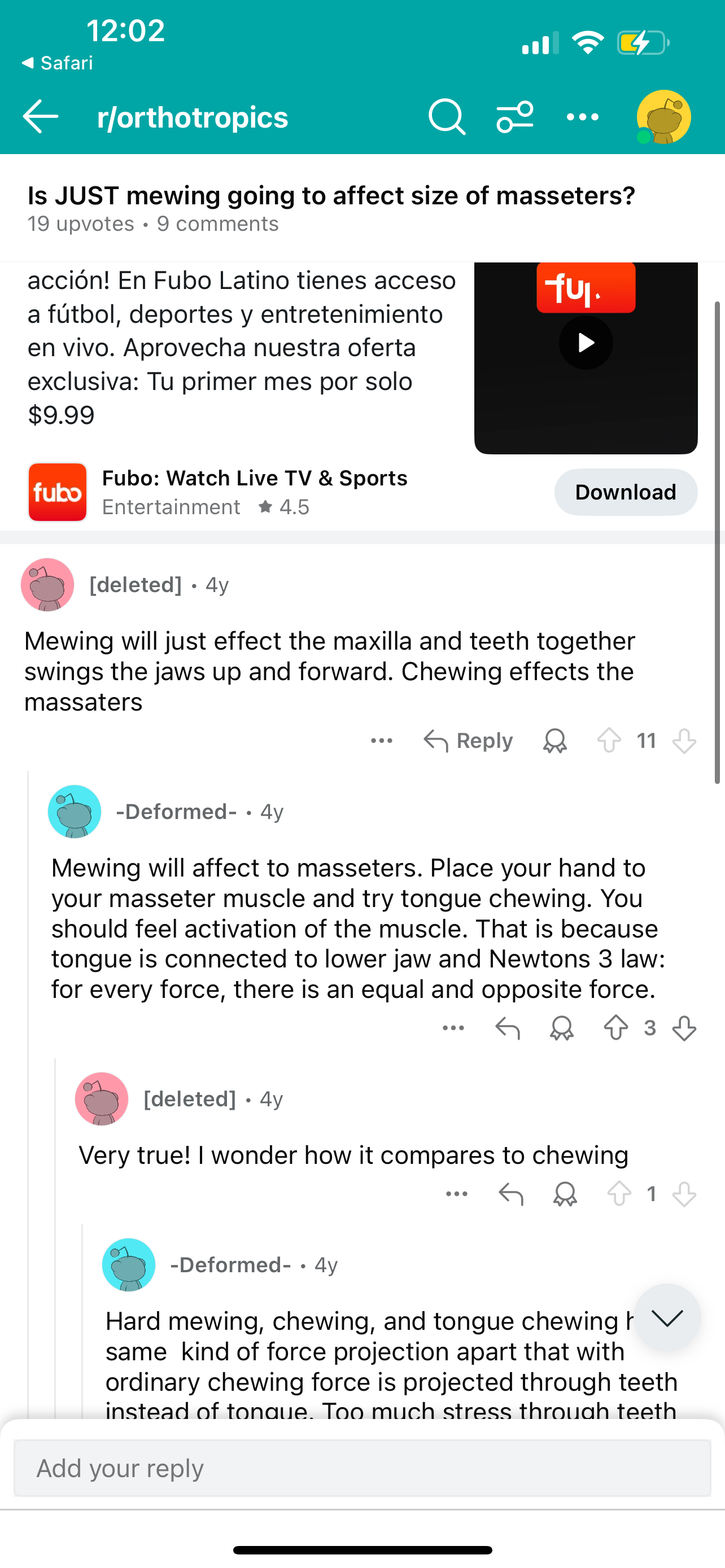Open the post overflow menu in the header
Screen dimensions: 725x1568
(x=583, y=116)
